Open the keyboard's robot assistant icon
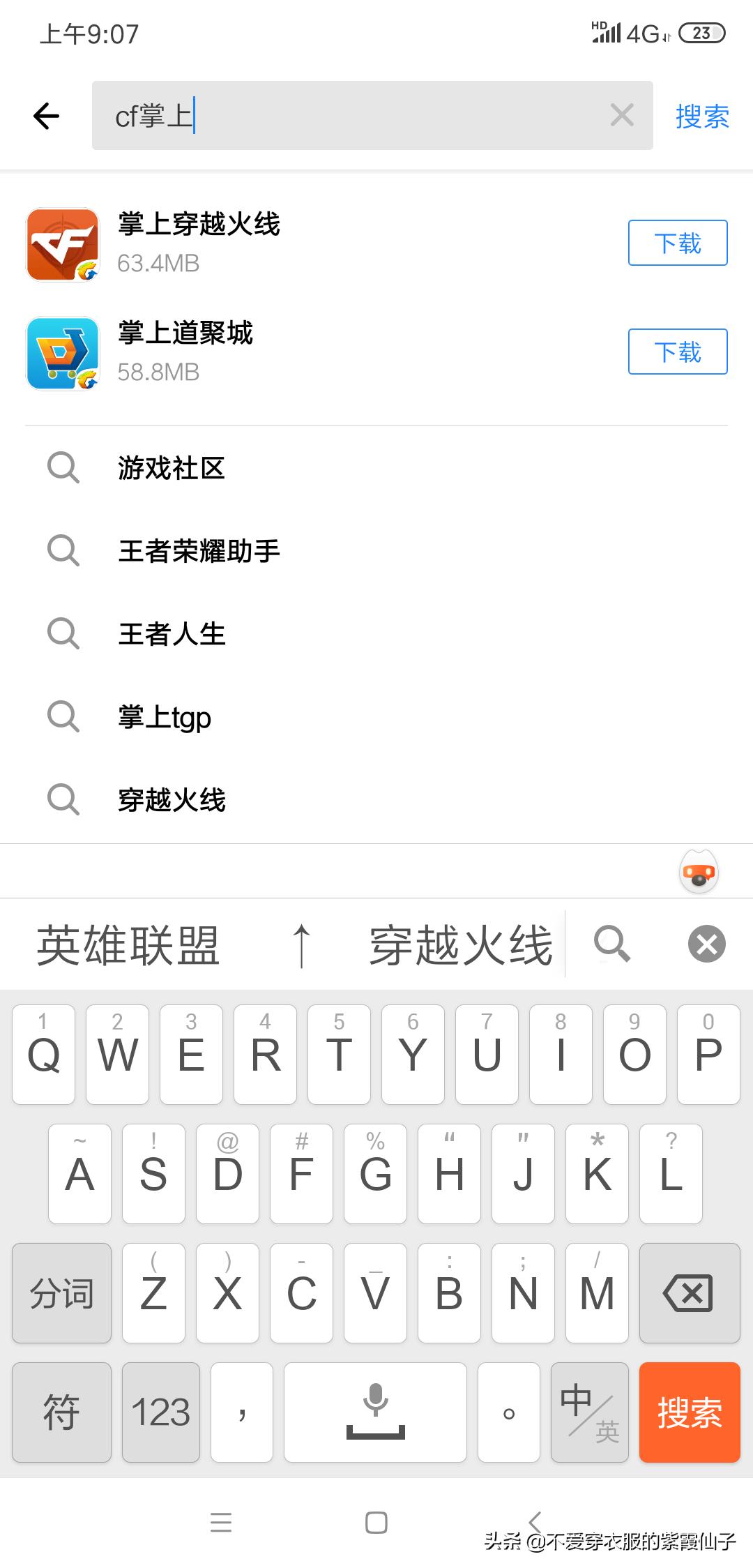 click(699, 872)
